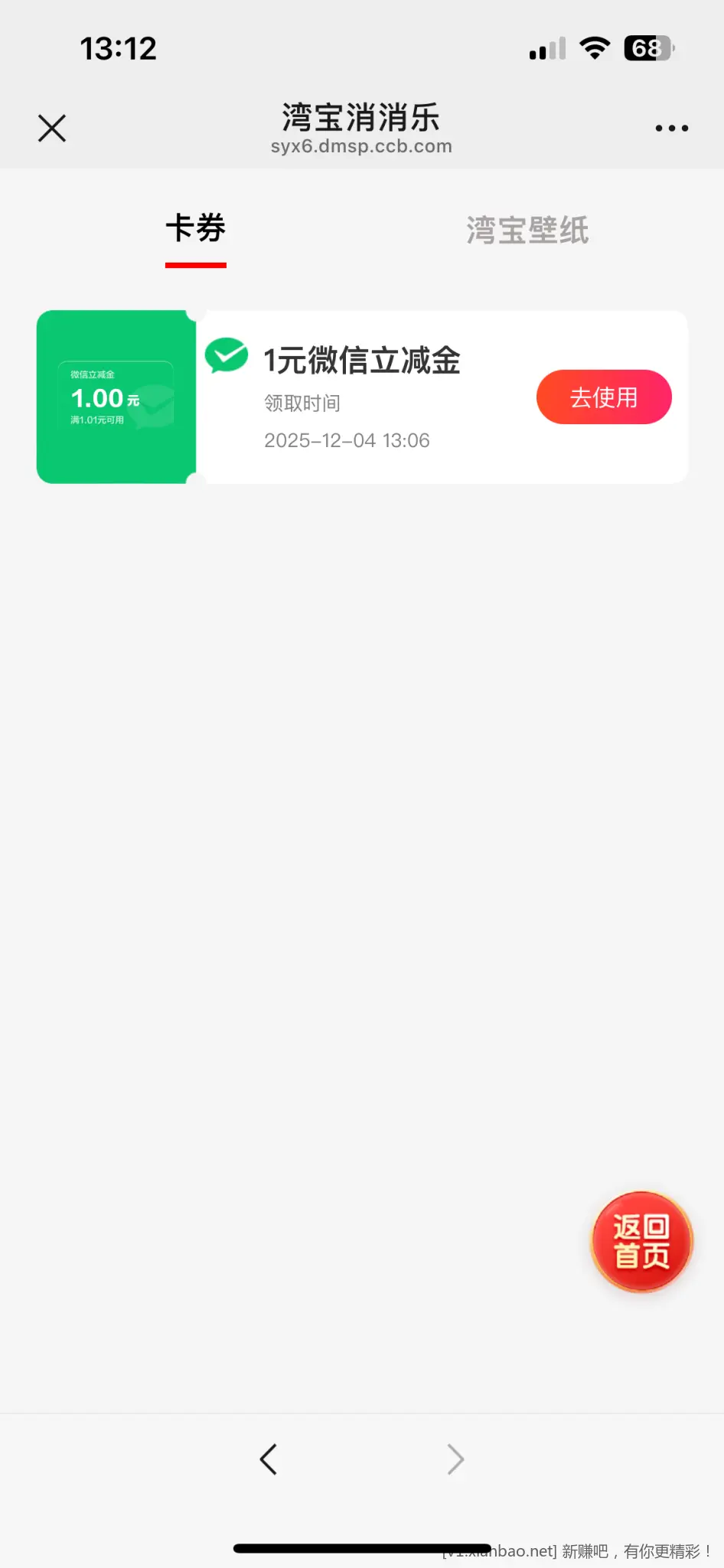Switch to the 卡券 tab
This screenshot has width=724, height=1568.
pyautogui.click(x=195, y=228)
